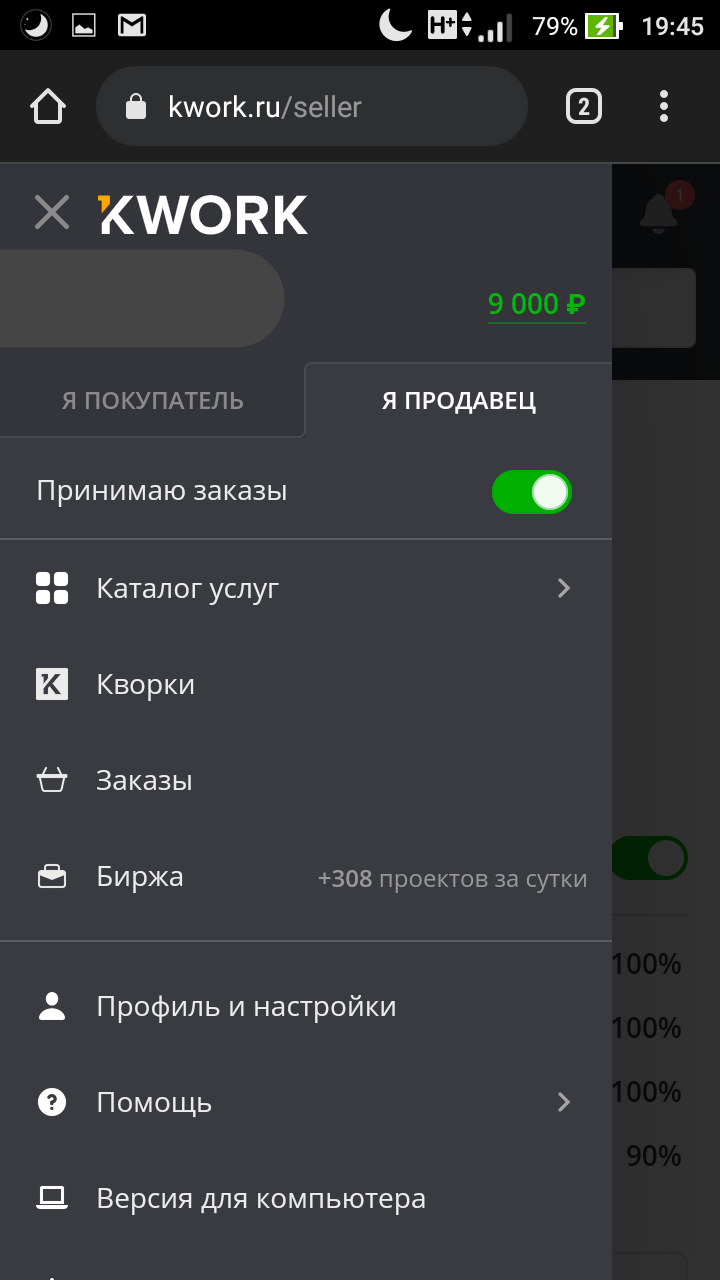Turn off the Принимаю заказы switch
Image resolution: width=720 pixels, height=1280 pixels.
531,492
